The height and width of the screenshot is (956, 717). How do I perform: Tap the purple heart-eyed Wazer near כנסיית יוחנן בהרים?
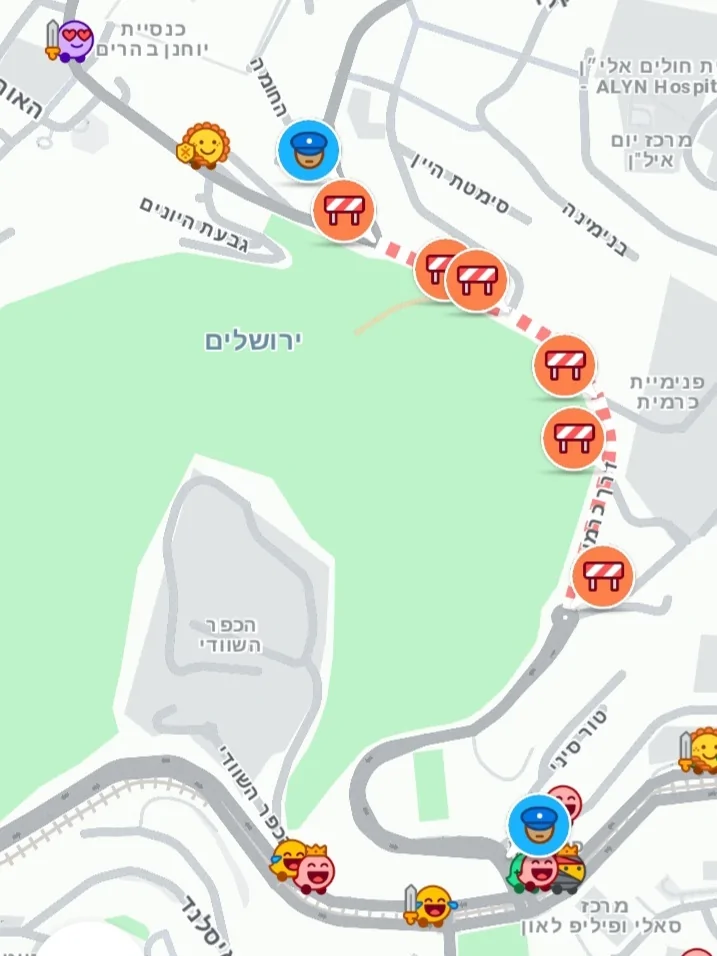point(74,42)
